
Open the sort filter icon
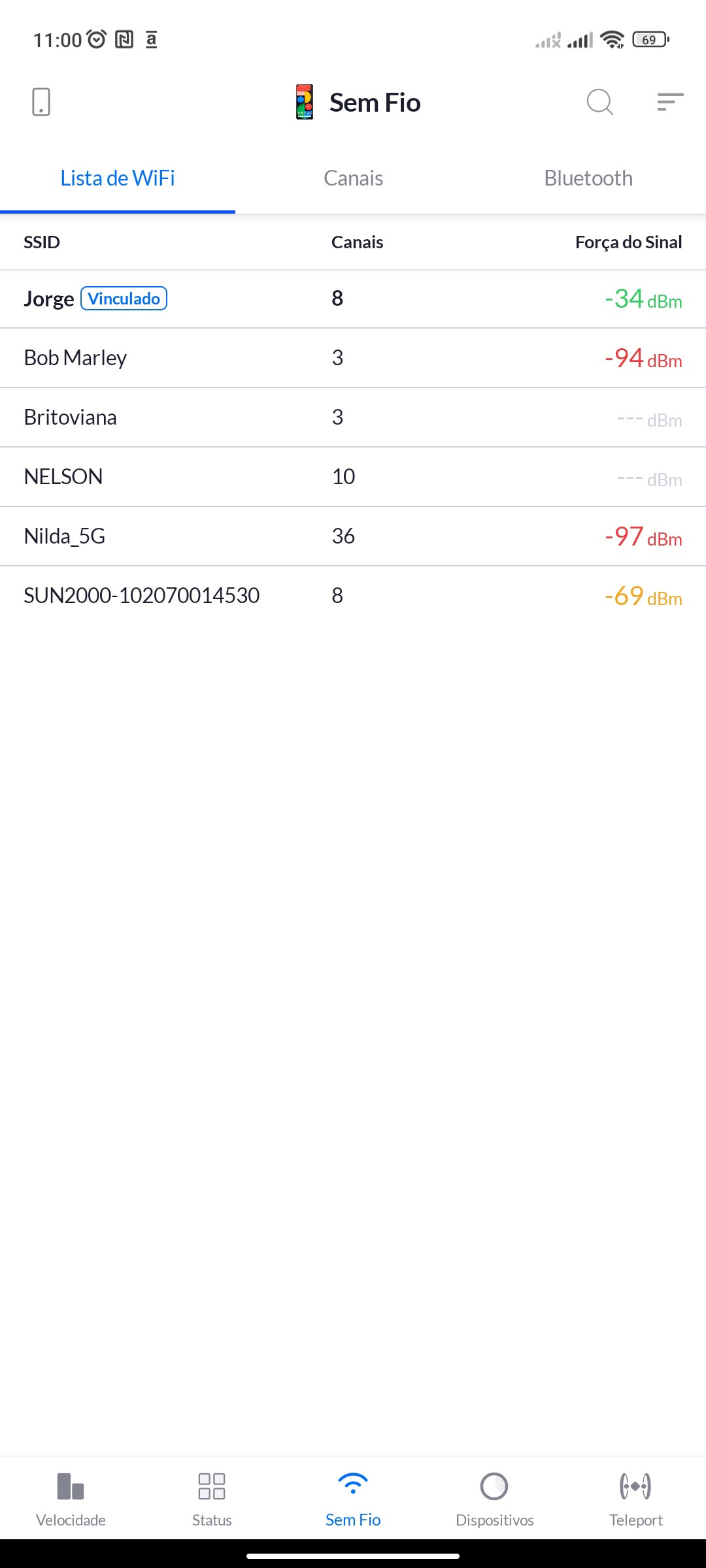coord(670,102)
